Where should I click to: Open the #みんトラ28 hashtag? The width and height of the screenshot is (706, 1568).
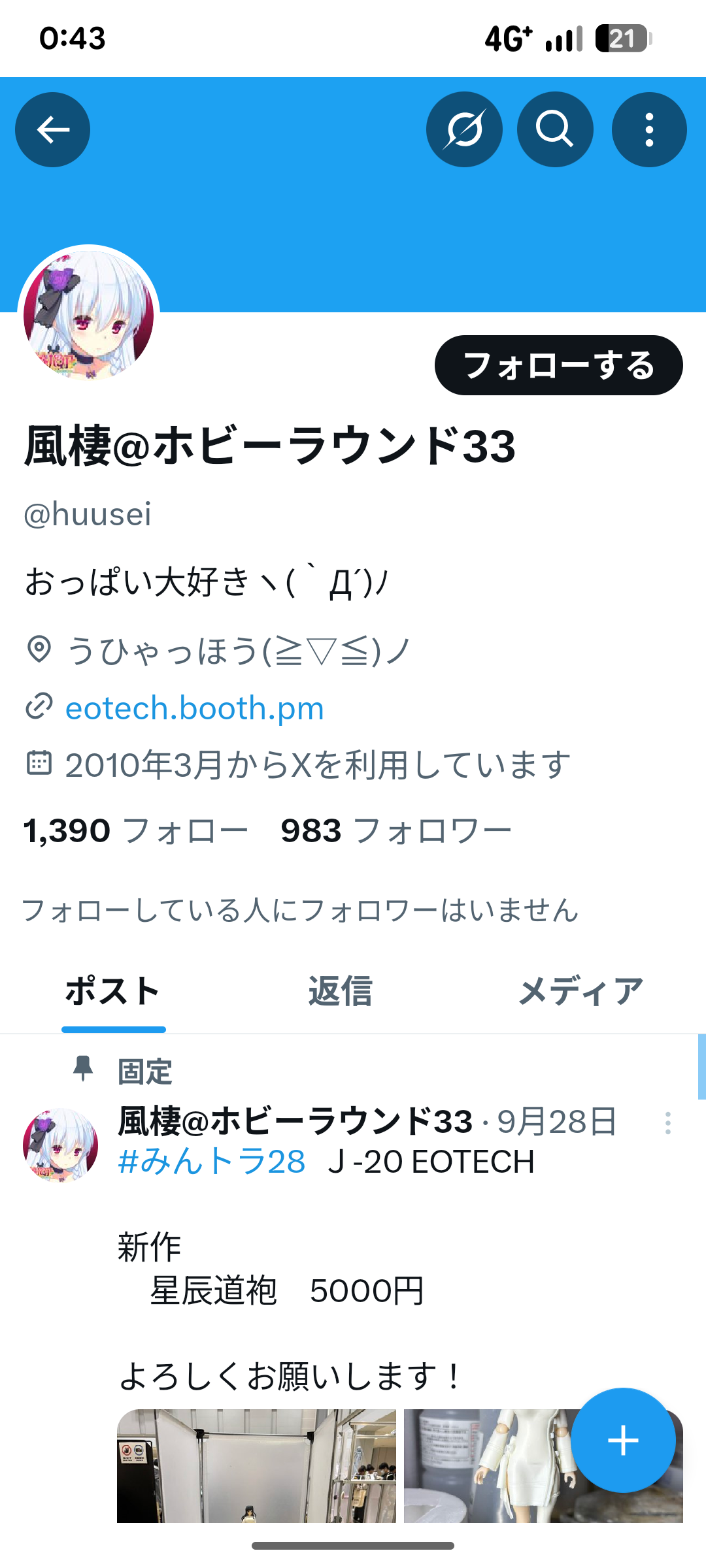click(212, 1162)
